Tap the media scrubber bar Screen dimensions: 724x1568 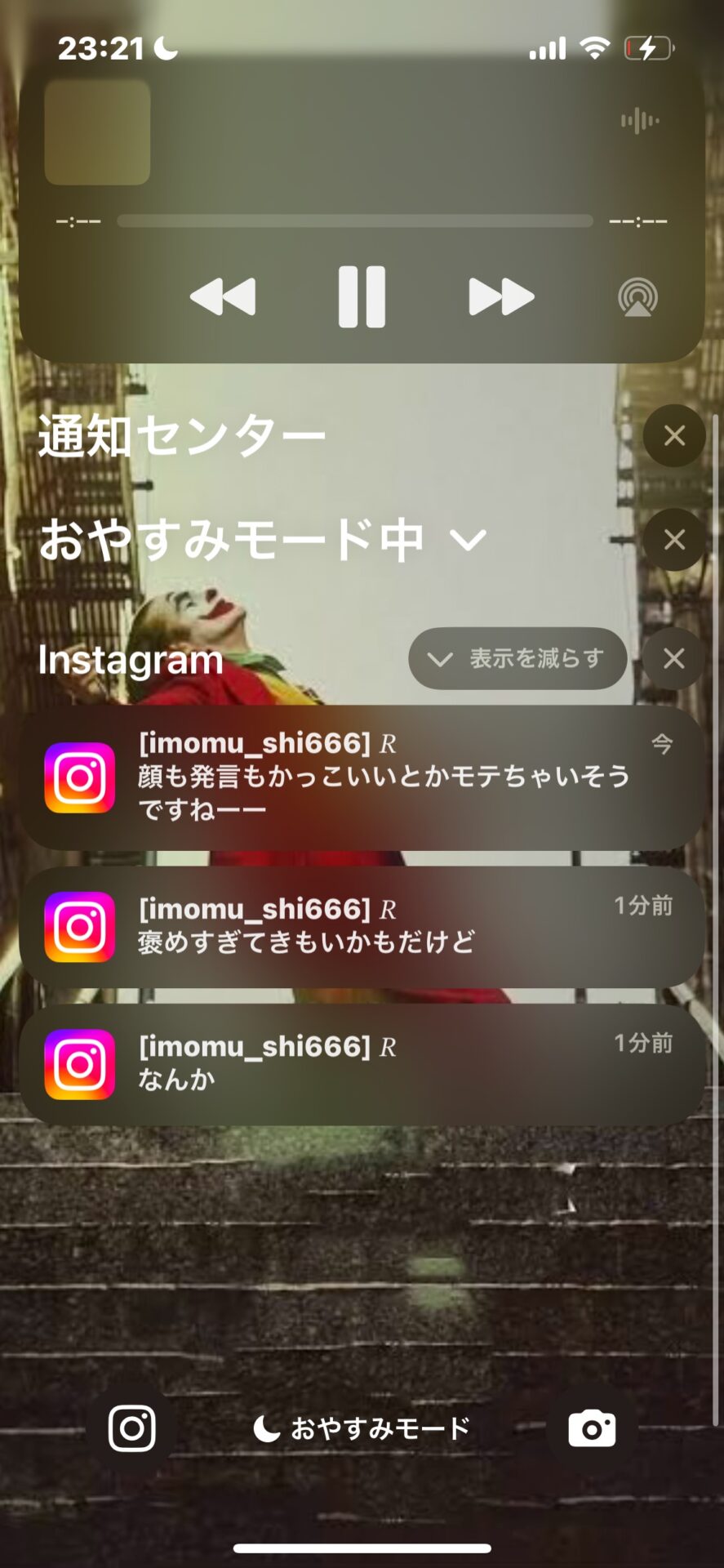coord(355,221)
